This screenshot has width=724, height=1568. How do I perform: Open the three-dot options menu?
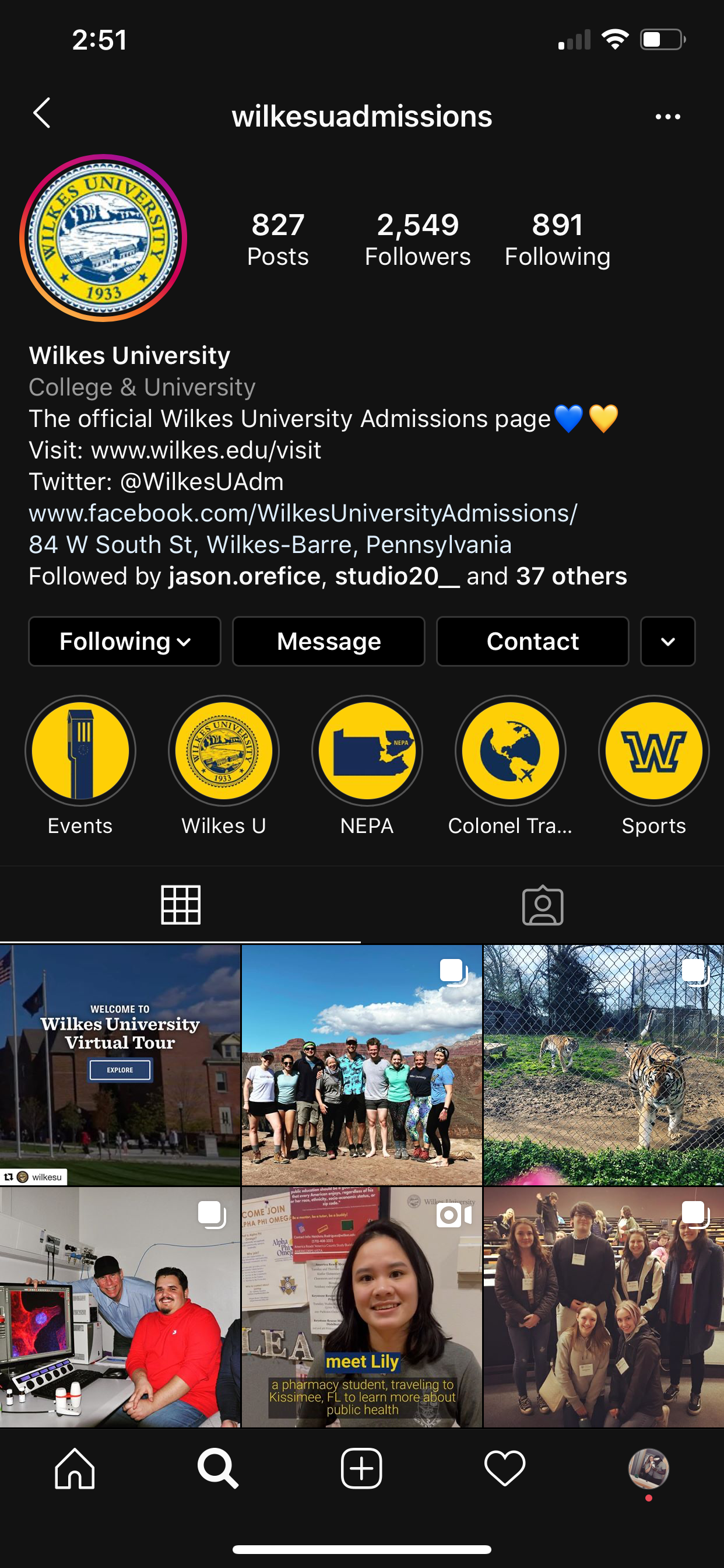coord(667,116)
